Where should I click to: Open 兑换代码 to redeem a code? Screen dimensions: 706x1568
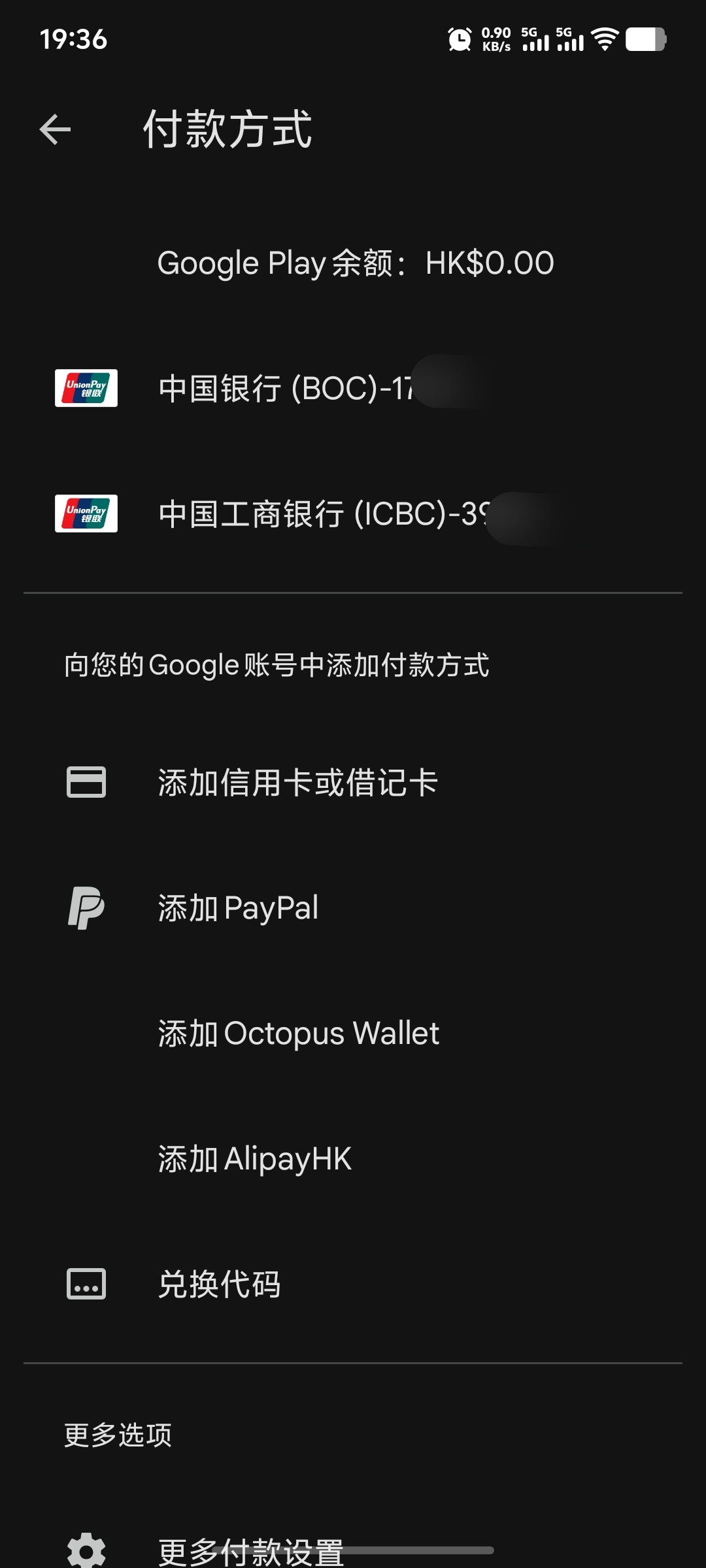tap(353, 1284)
